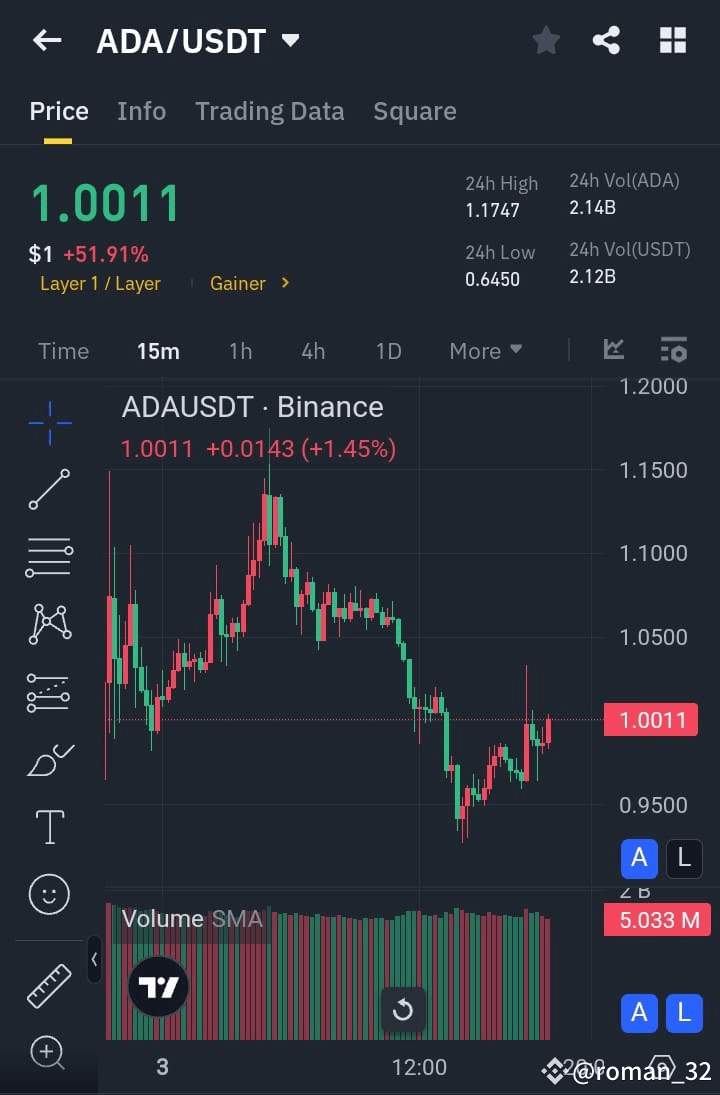Open the indicators settings icon
This screenshot has width=720, height=1095.
click(674, 350)
